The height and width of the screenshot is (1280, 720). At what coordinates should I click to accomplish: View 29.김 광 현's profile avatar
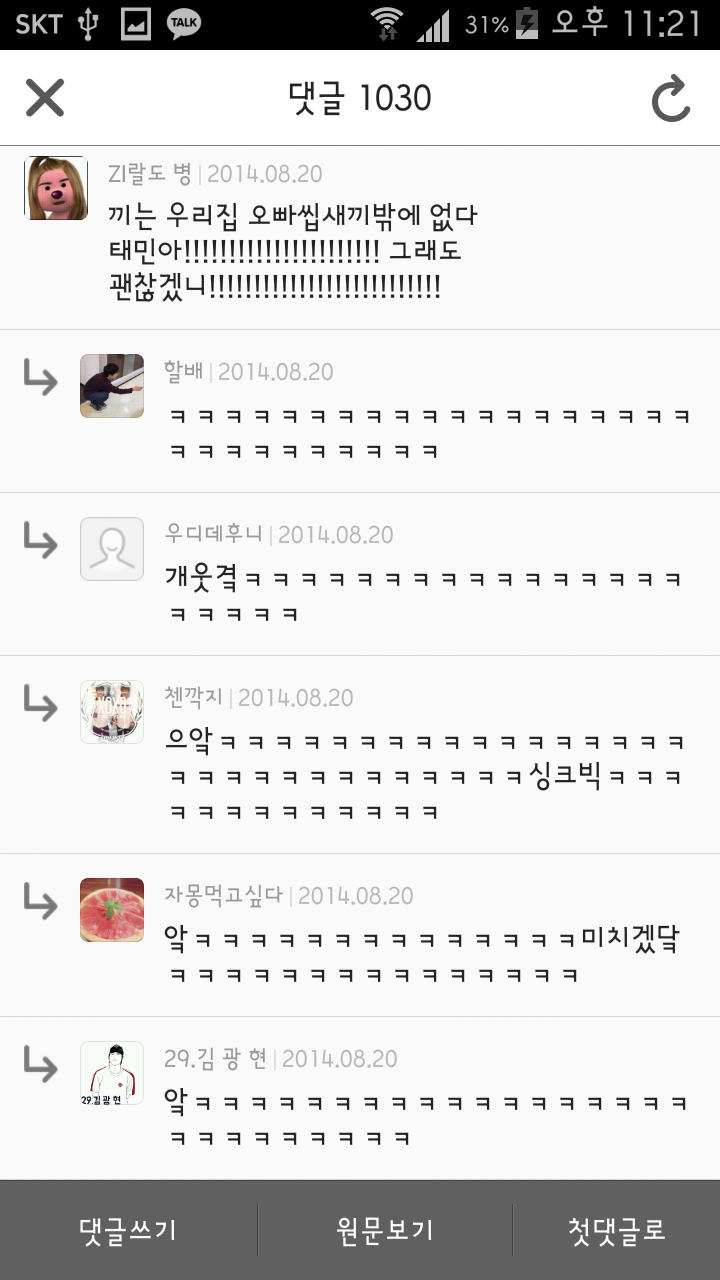pyautogui.click(x=112, y=1072)
